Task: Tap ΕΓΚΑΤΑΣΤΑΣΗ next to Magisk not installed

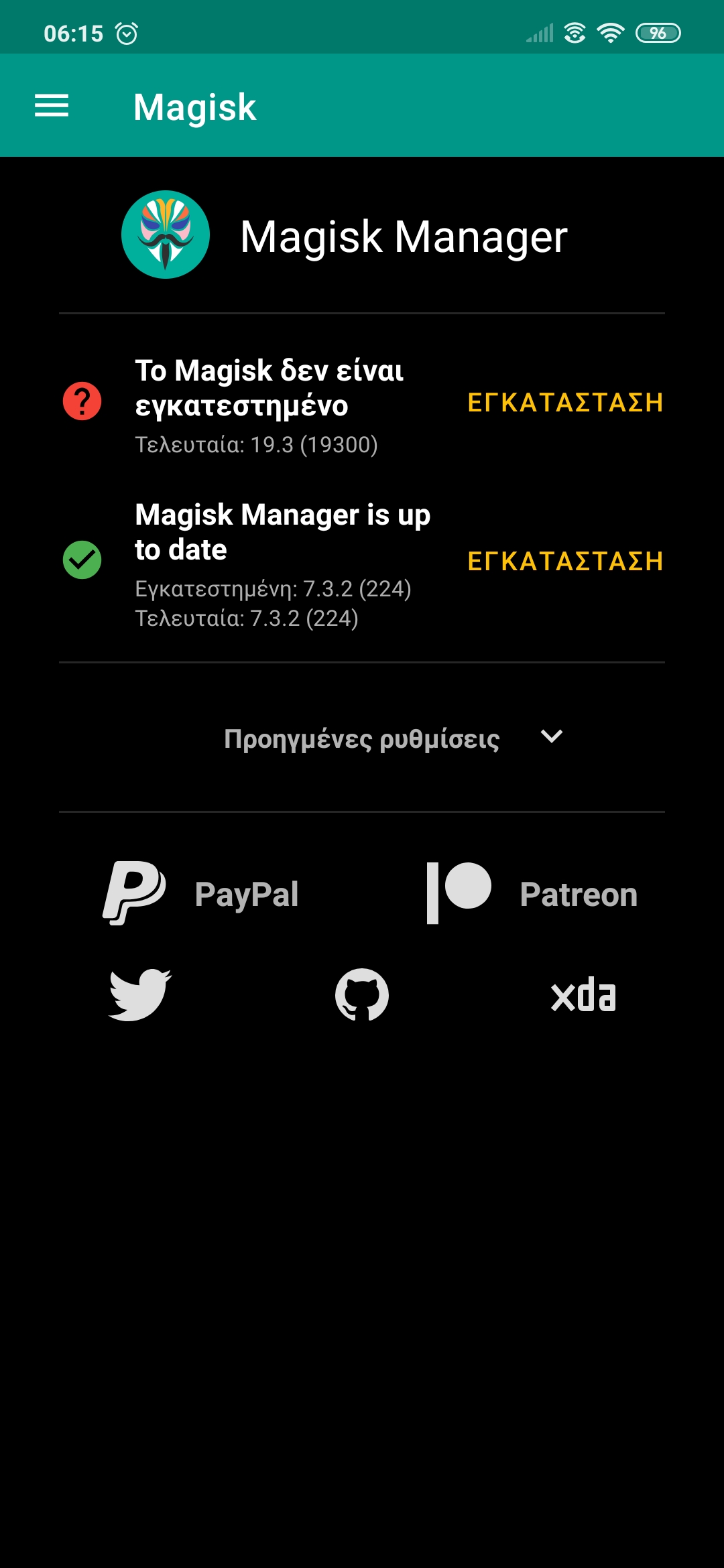Action: tap(565, 403)
